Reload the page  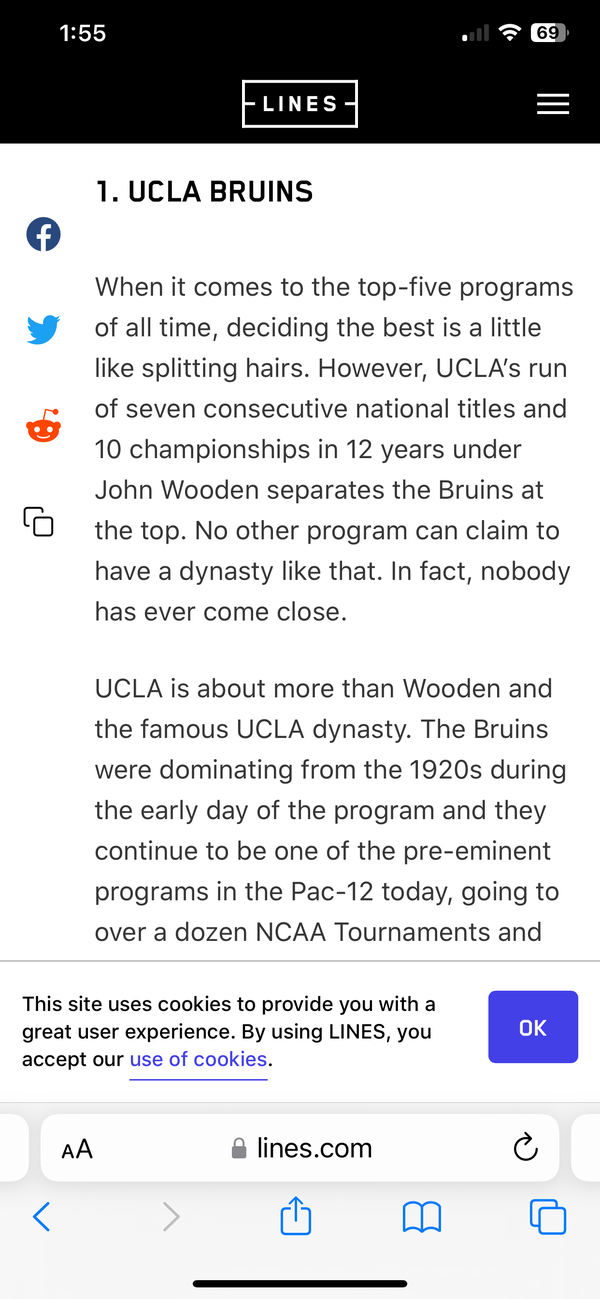coord(525,1148)
